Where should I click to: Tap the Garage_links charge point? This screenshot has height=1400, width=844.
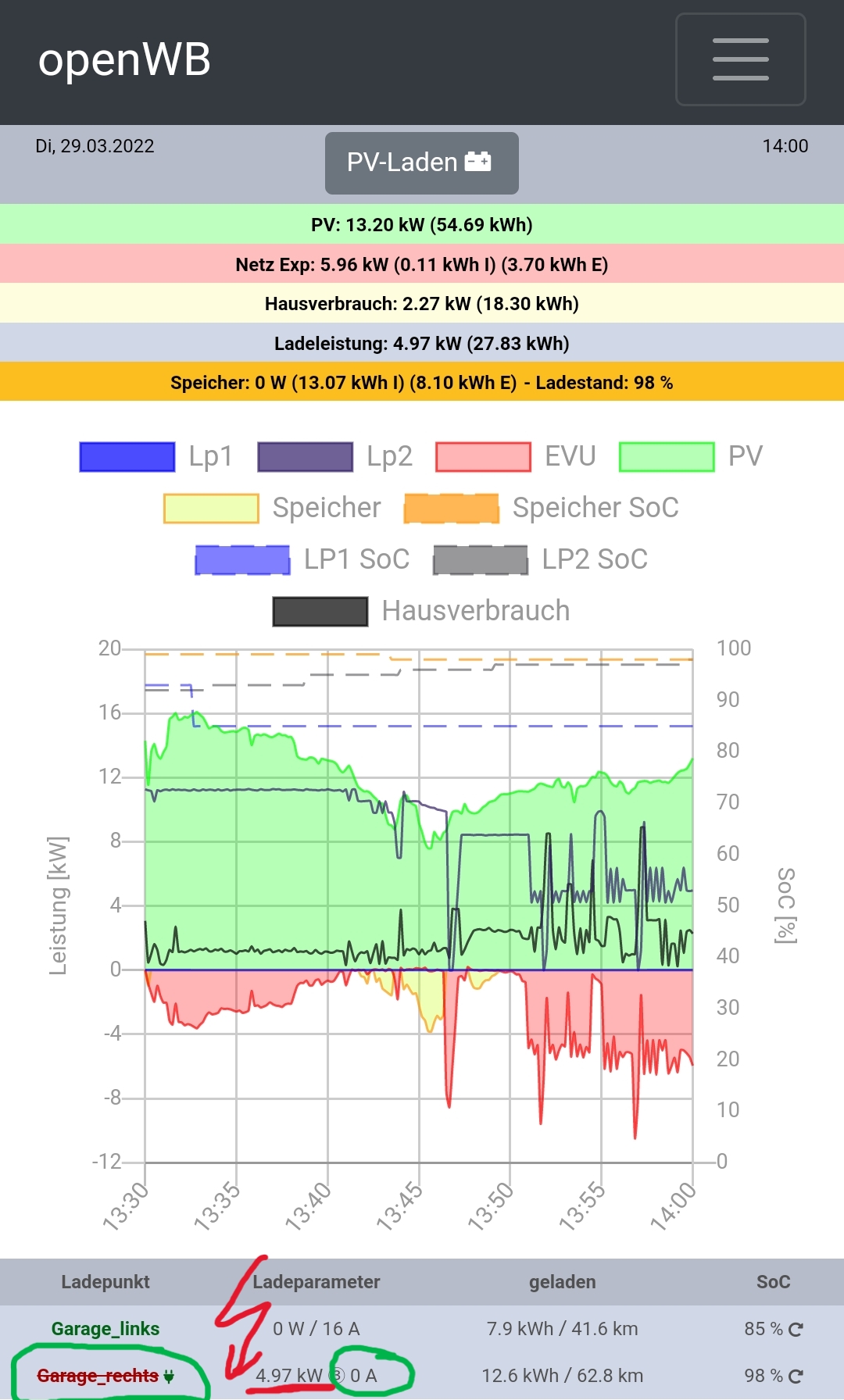point(105,1329)
